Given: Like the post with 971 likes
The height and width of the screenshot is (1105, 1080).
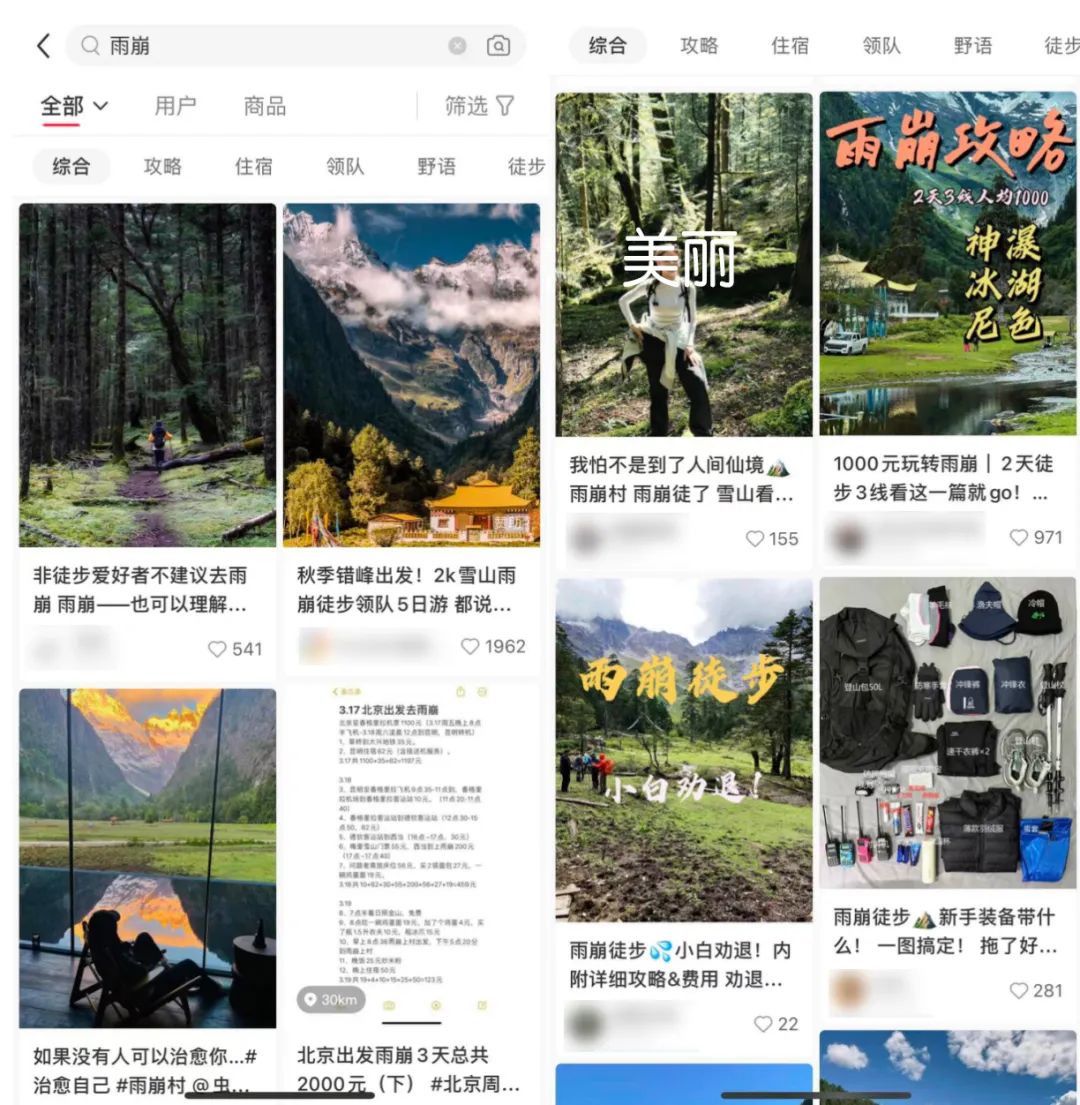Looking at the screenshot, I should (1019, 538).
